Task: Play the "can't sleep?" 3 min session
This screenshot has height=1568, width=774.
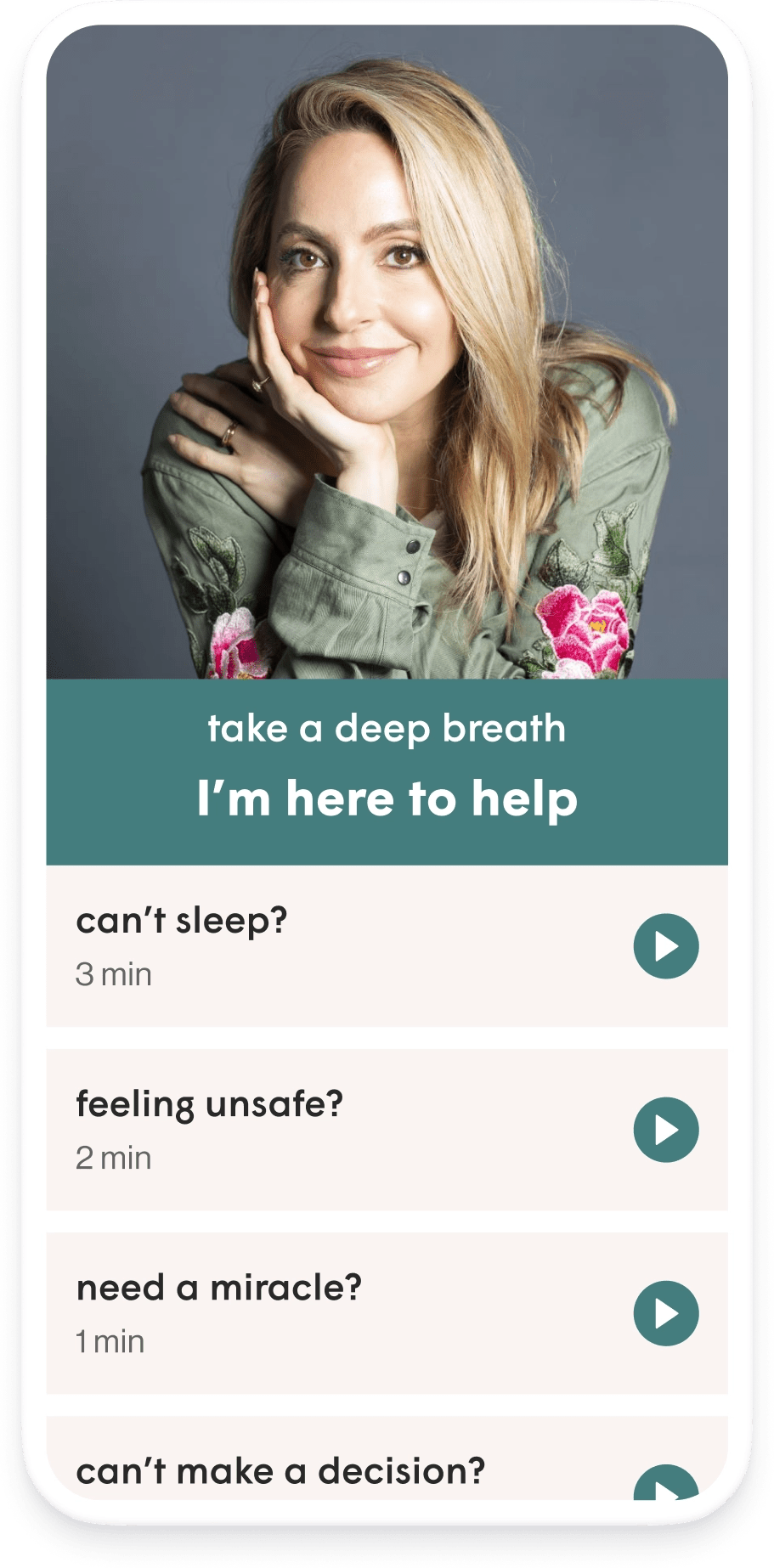Action: coord(666,946)
